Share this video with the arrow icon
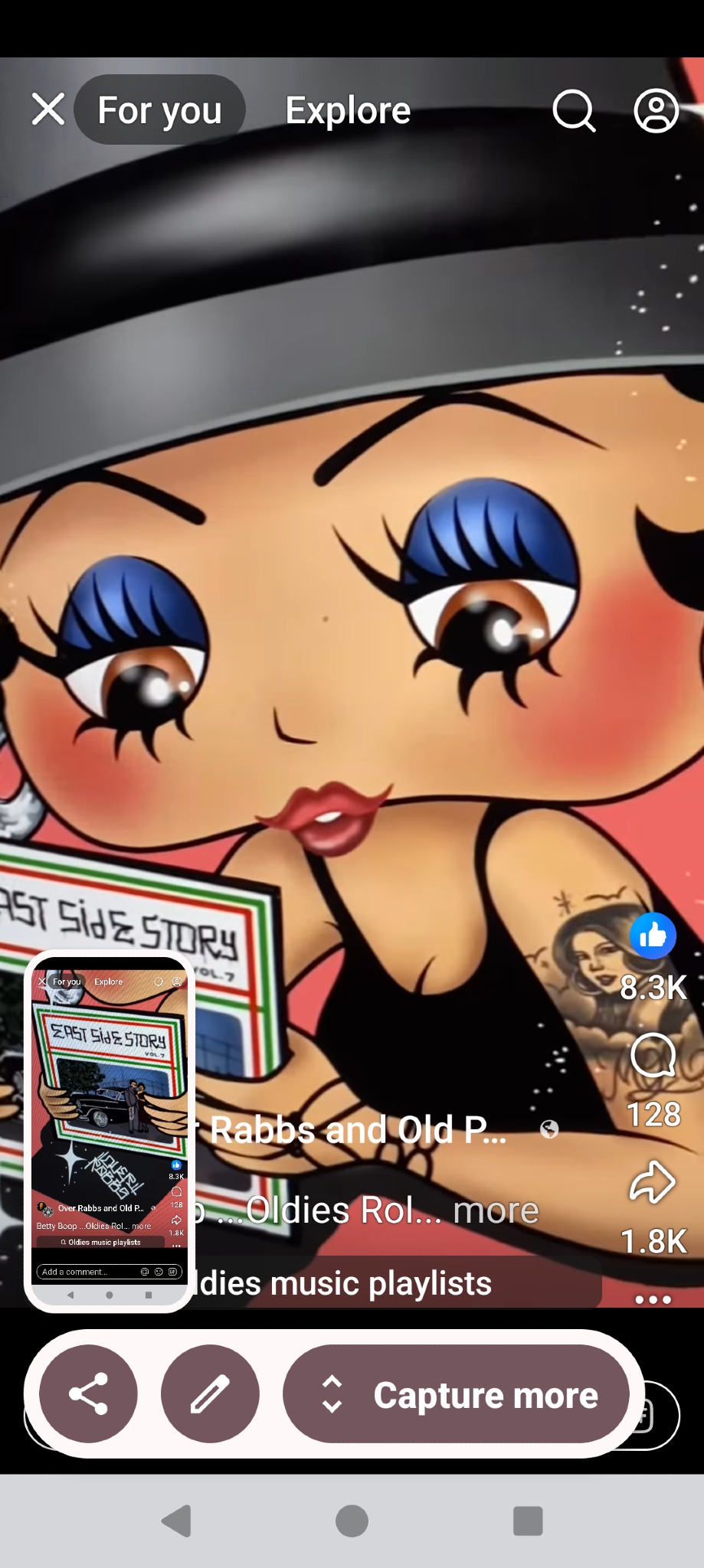Screen dimensions: 704x1568 pyautogui.click(x=653, y=1183)
